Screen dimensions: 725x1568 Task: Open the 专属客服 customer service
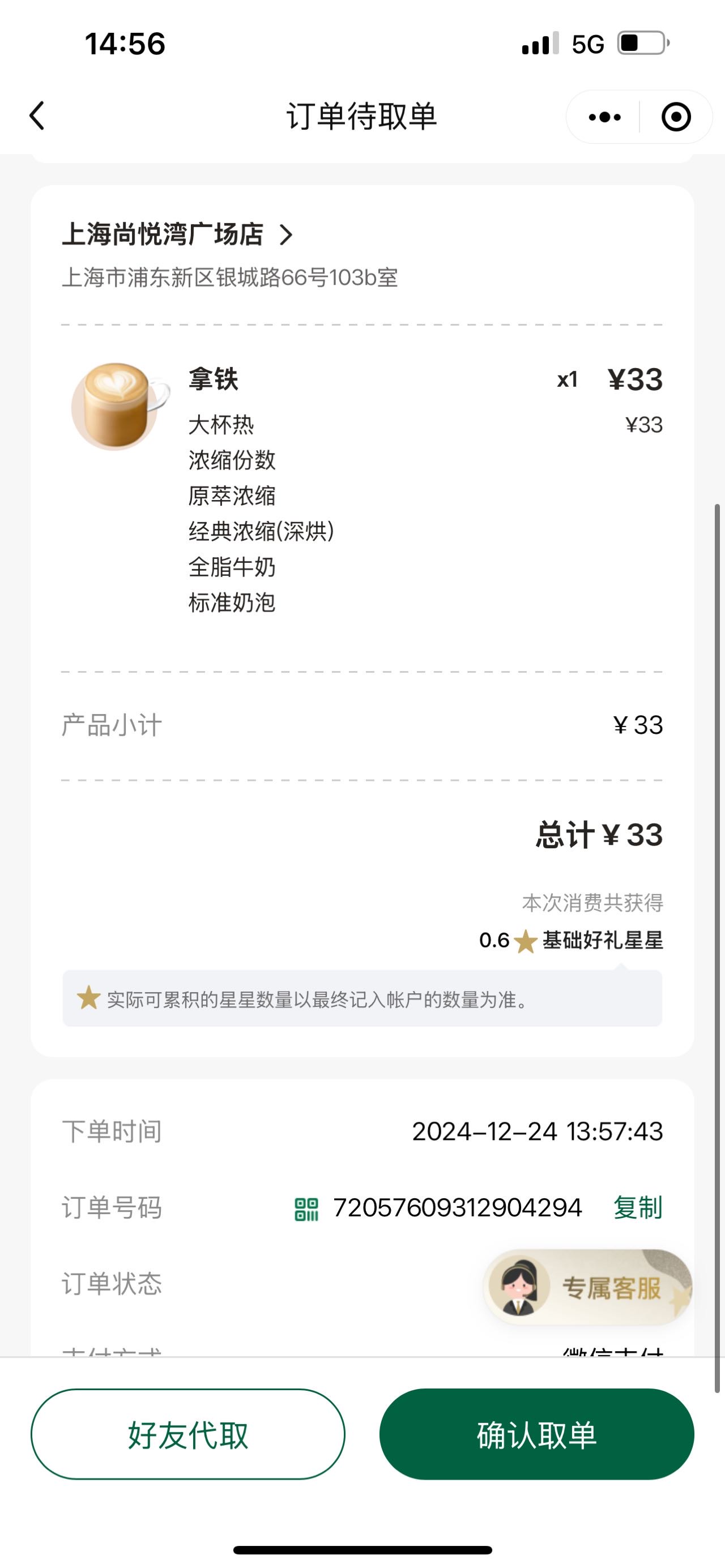click(588, 1287)
